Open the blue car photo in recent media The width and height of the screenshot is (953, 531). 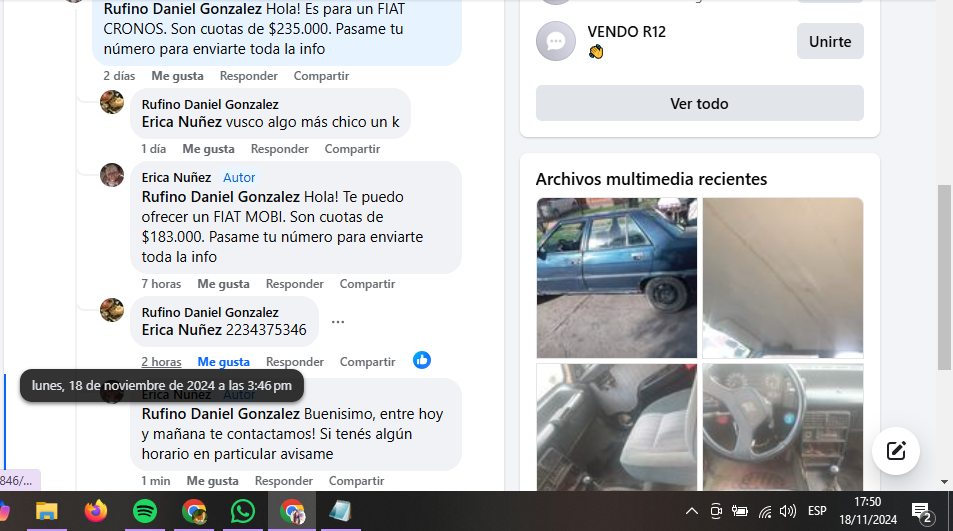[616, 277]
